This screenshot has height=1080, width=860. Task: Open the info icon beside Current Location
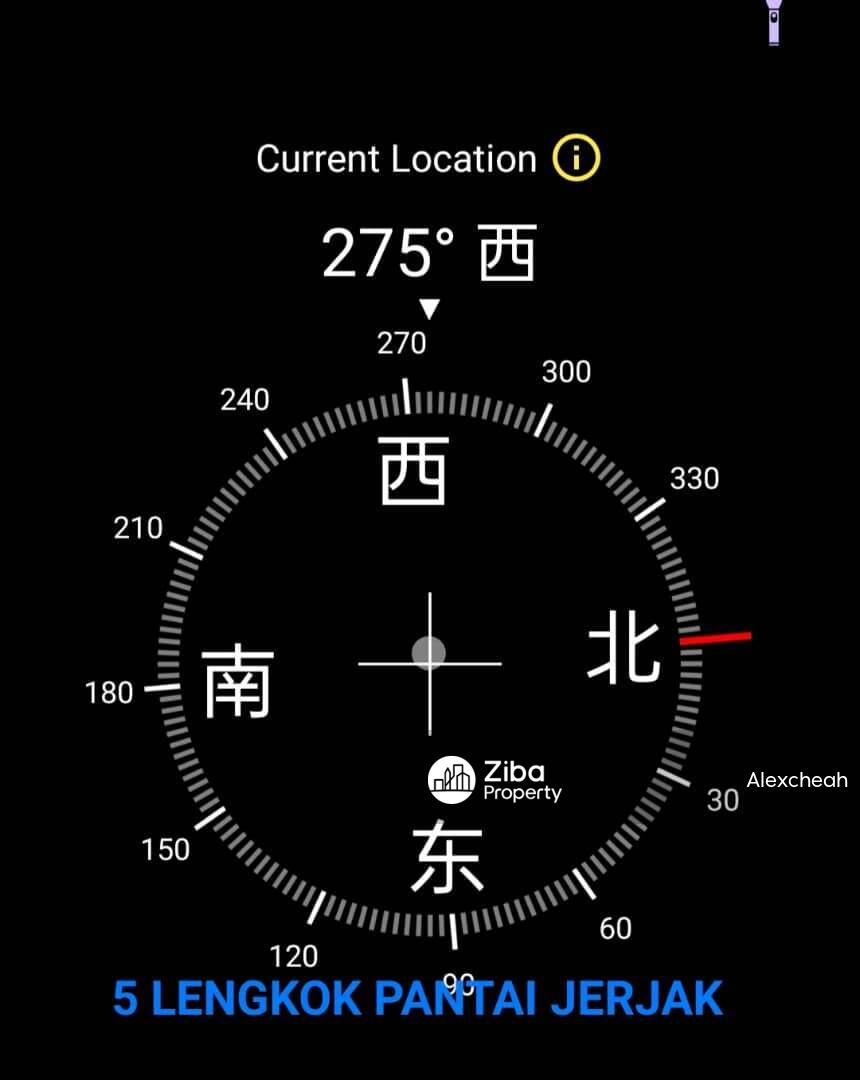coord(577,159)
